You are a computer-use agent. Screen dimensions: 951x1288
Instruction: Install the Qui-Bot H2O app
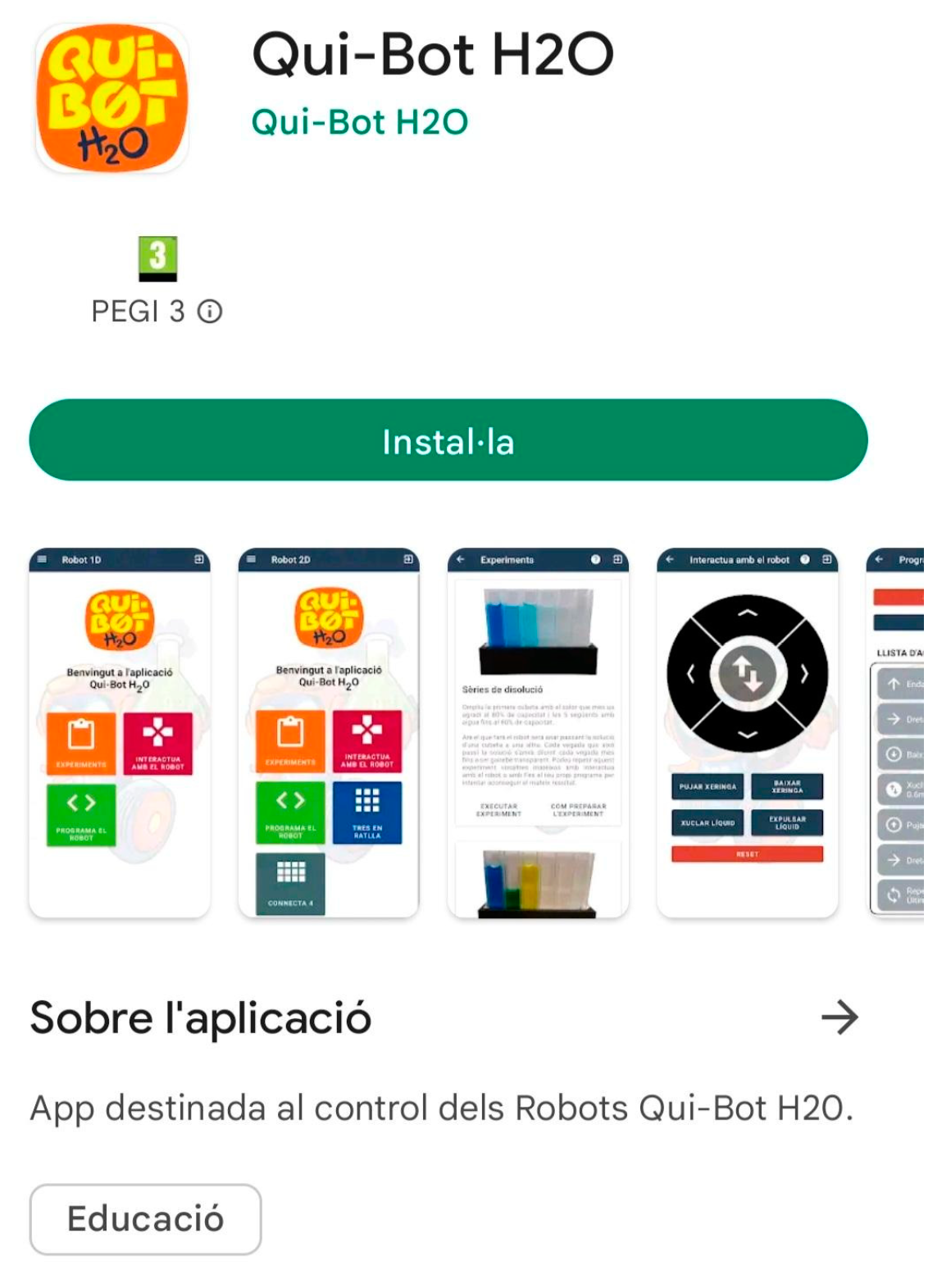448,440
